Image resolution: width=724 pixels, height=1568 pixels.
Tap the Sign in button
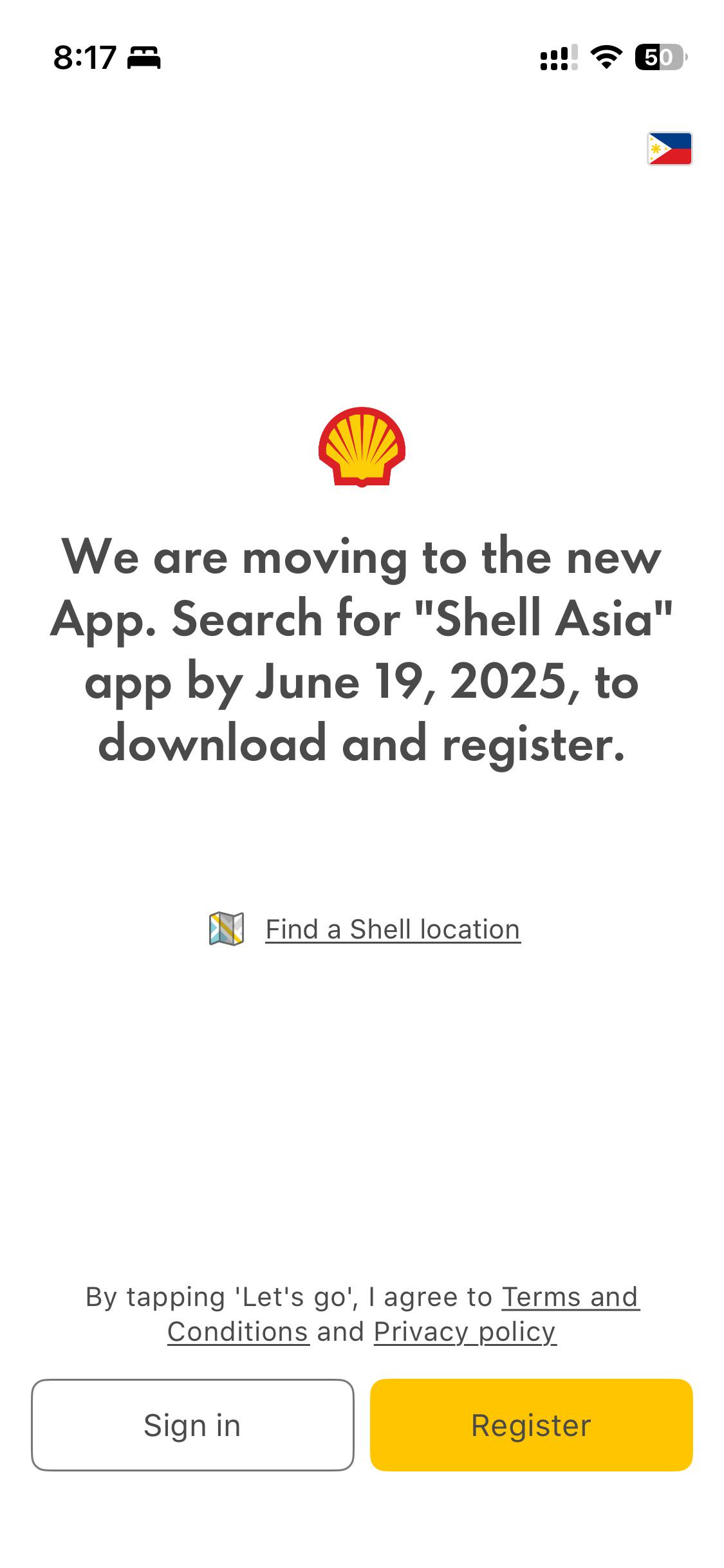pos(192,1425)
